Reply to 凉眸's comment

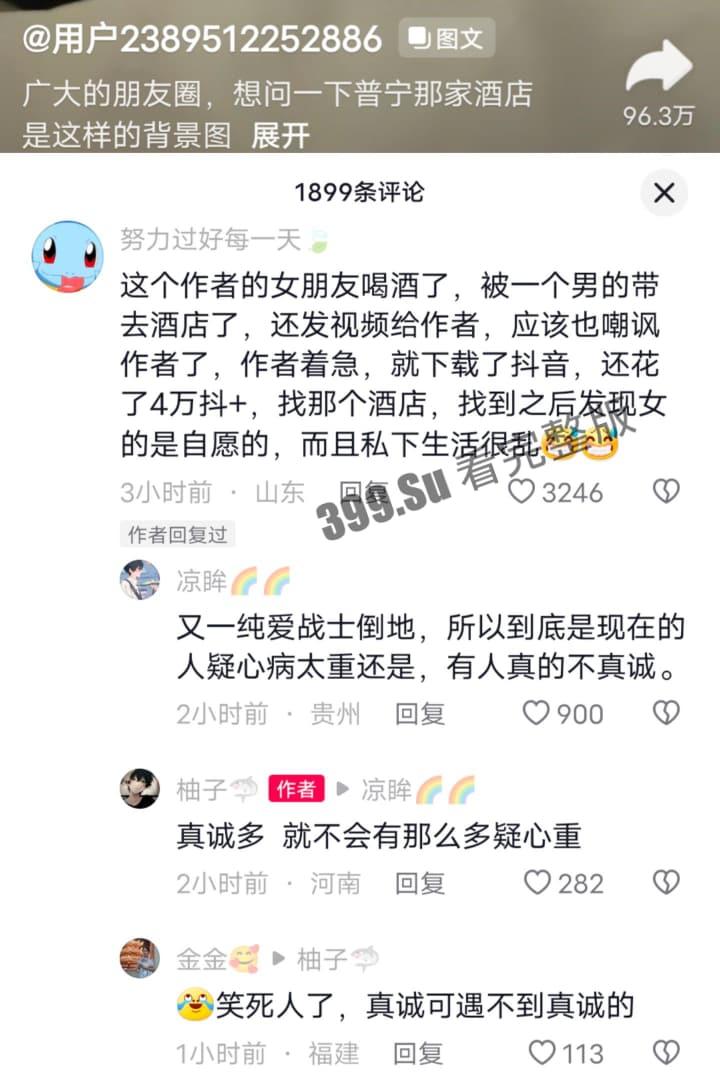(x=419, y=713)
